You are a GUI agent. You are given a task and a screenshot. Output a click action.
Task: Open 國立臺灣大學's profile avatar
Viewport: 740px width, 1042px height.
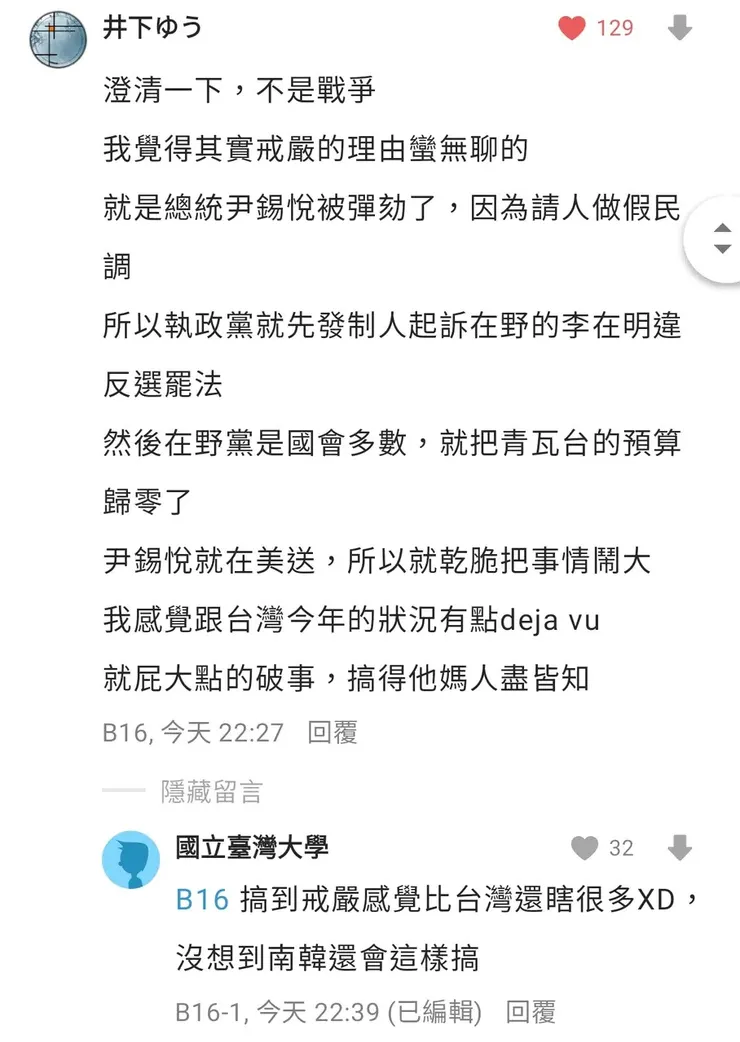[130, 857]
